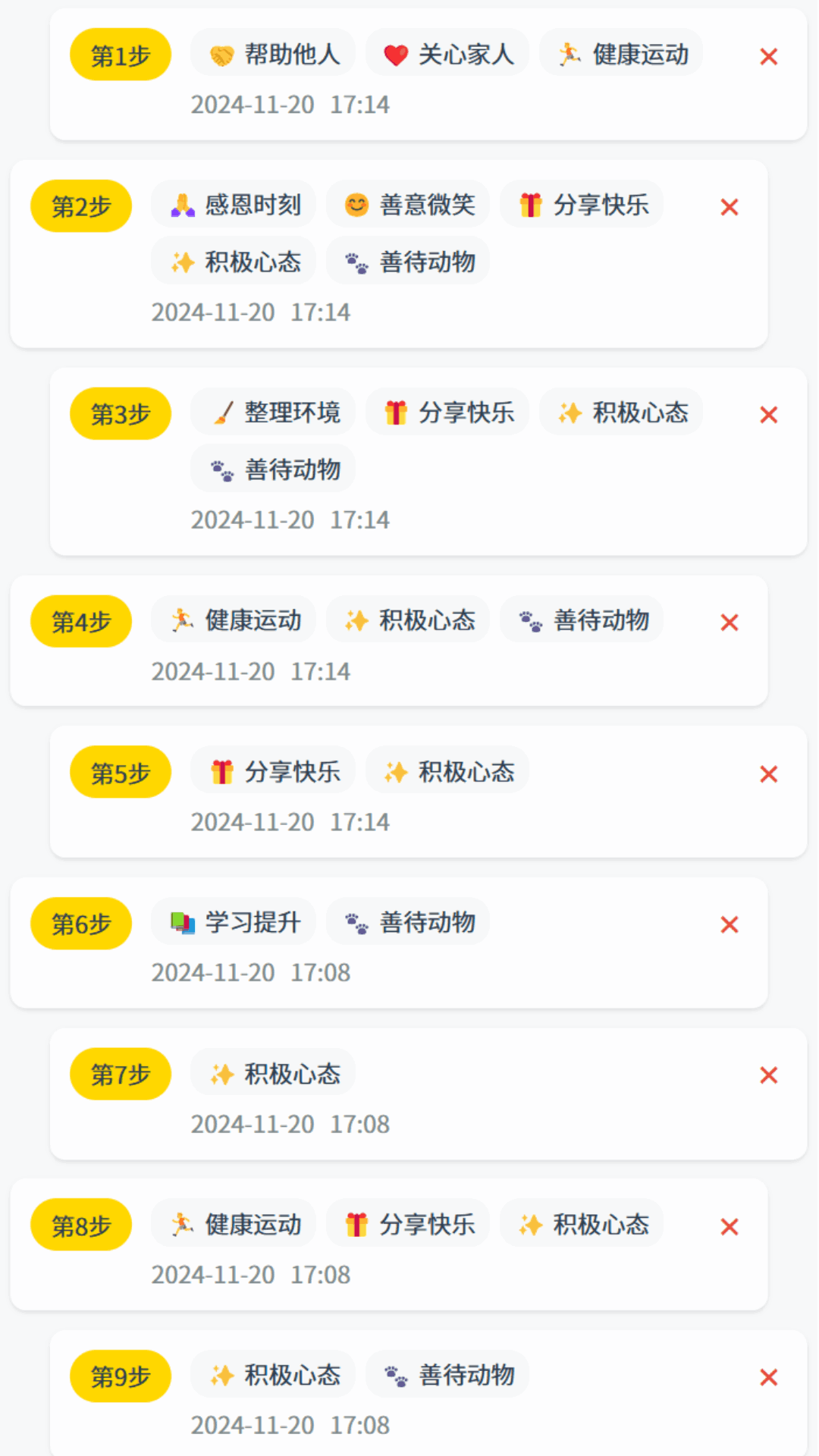
Task: Toggle the 积极心态 tag in step 2
Action: tap(233, 260)
